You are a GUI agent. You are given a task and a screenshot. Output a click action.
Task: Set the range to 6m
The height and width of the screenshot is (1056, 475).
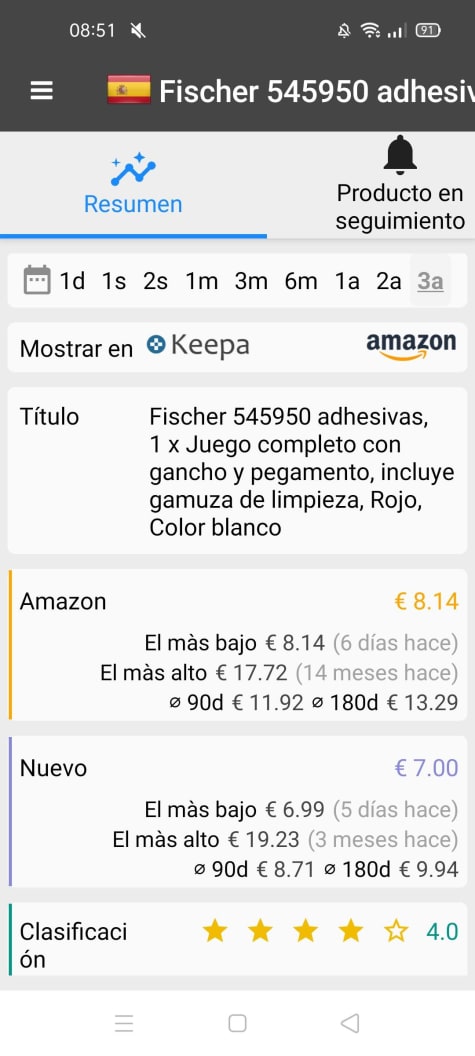pyautogui.click(x=300, y=281)
